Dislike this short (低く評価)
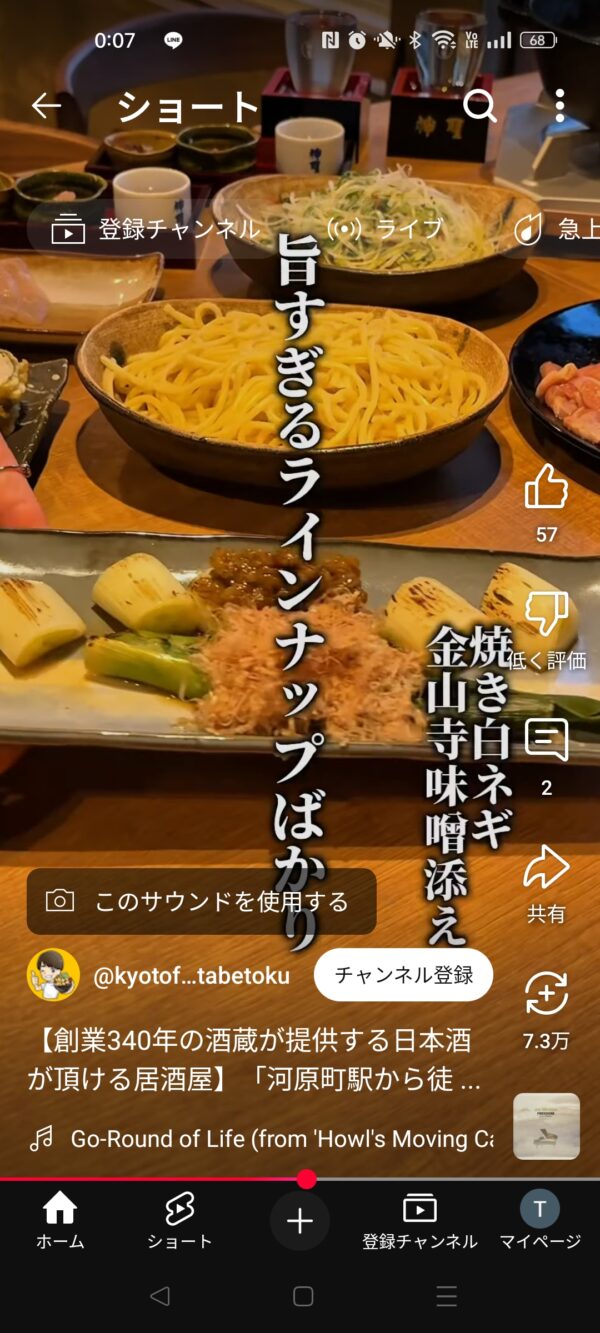This screenshot has width=600, height=1333. (x=546, y=614)
